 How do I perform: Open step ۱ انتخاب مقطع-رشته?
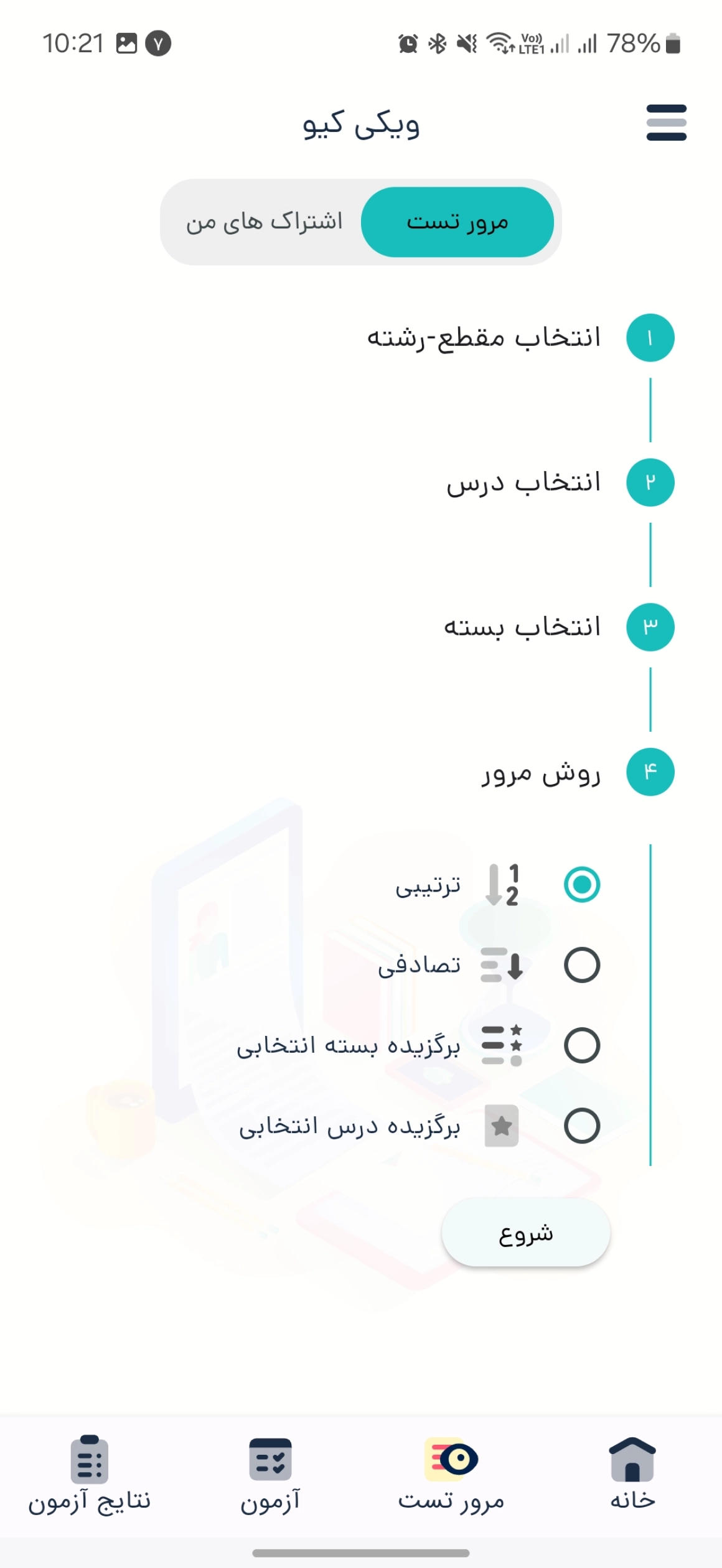coord(520,338)
